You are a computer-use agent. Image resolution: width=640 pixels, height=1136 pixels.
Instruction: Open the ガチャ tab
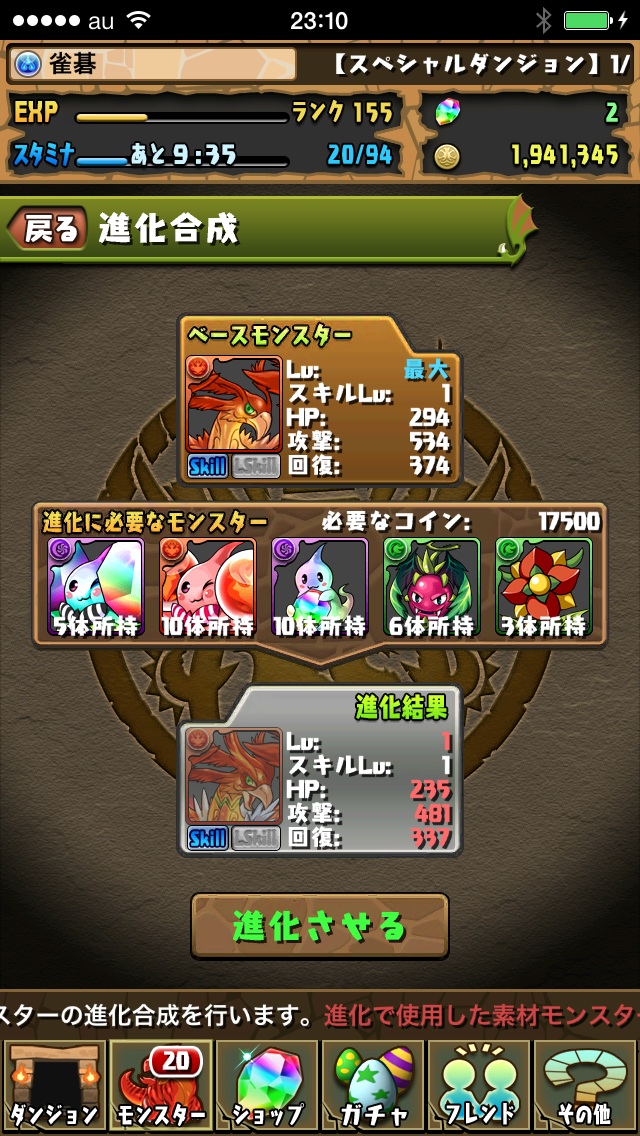click(x=373, y=1087)
